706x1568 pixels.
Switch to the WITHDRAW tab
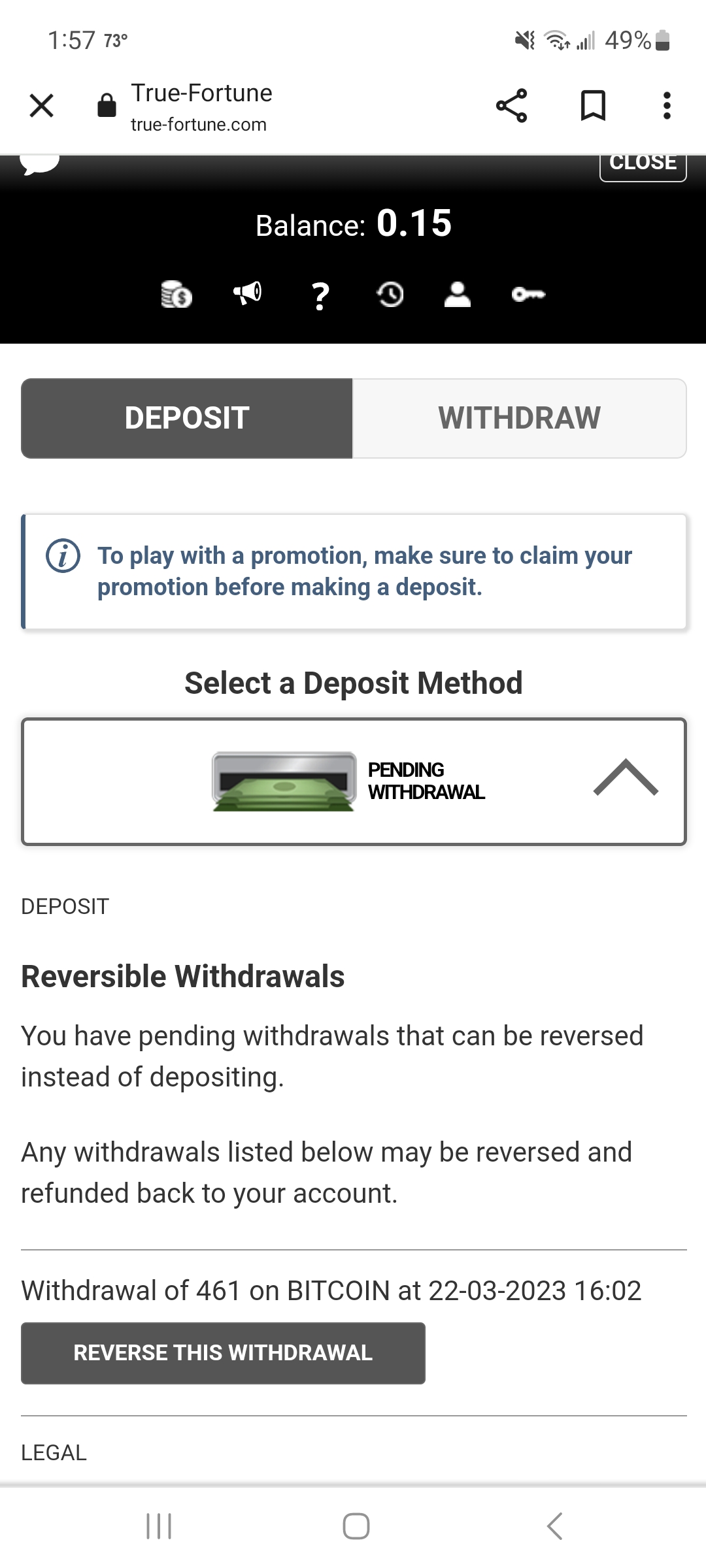tap(520, 418)
